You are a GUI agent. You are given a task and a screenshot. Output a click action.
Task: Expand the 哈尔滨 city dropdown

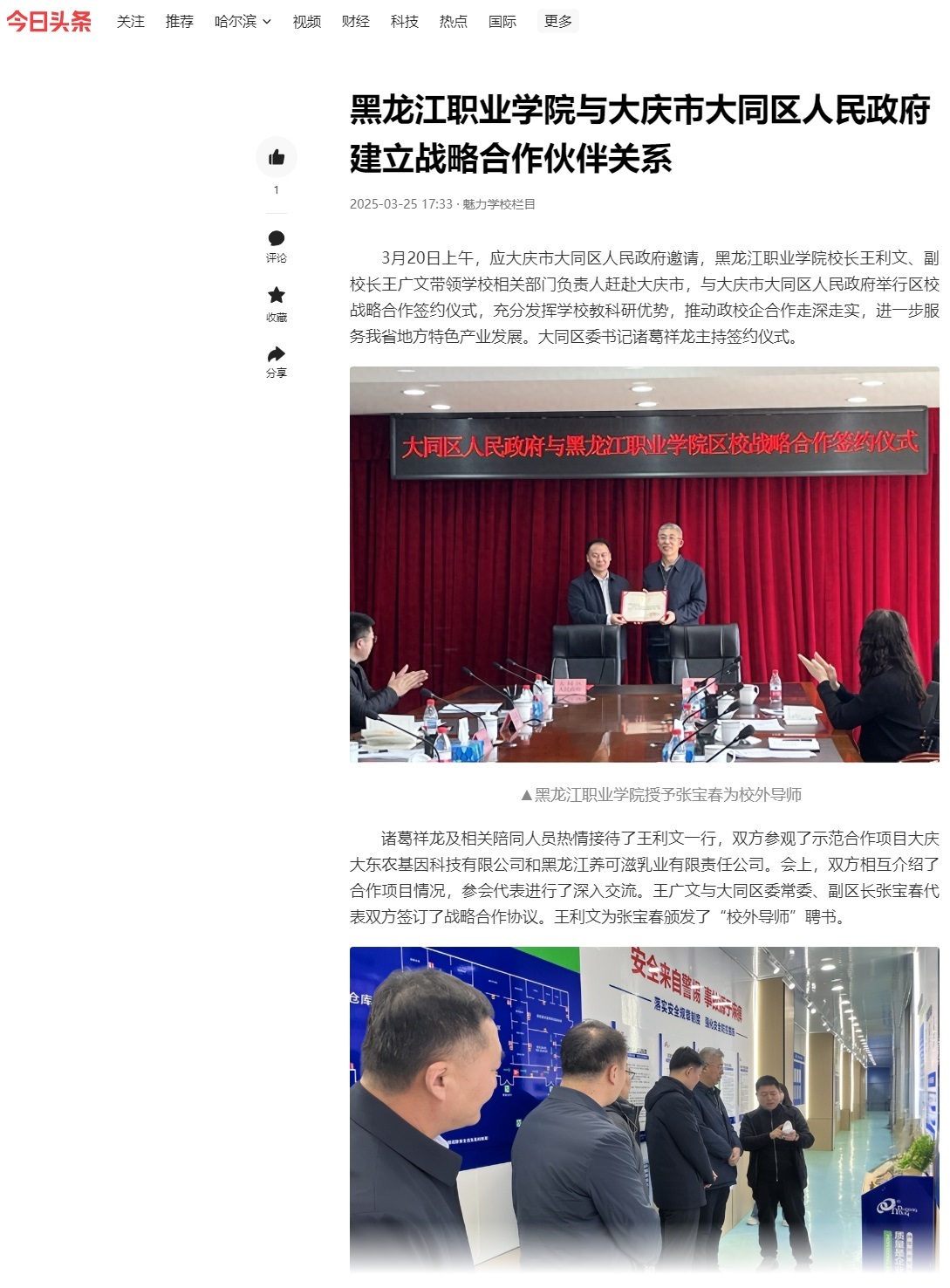243,21
